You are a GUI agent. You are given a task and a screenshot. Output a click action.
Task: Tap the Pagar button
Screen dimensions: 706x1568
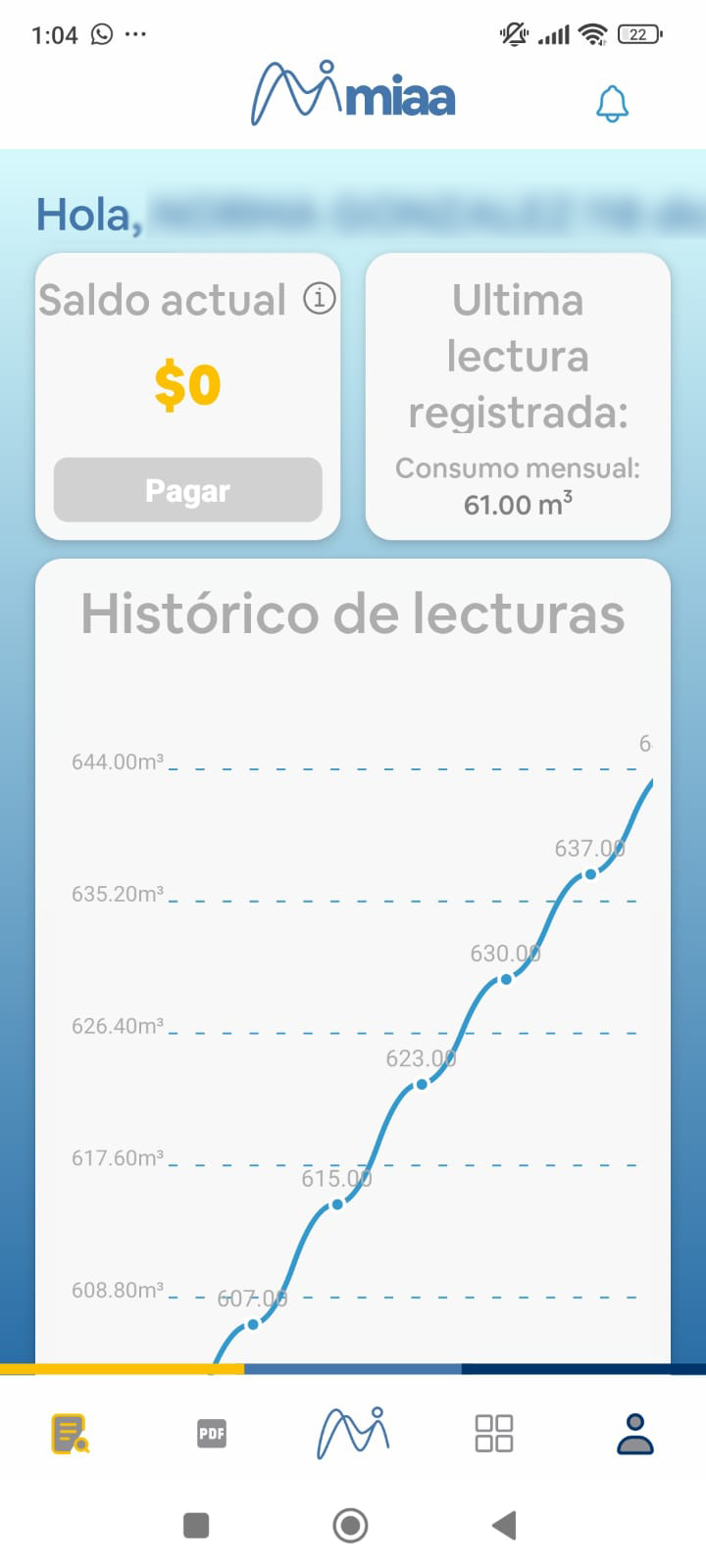pyautogui.click(x=188, y=490)
